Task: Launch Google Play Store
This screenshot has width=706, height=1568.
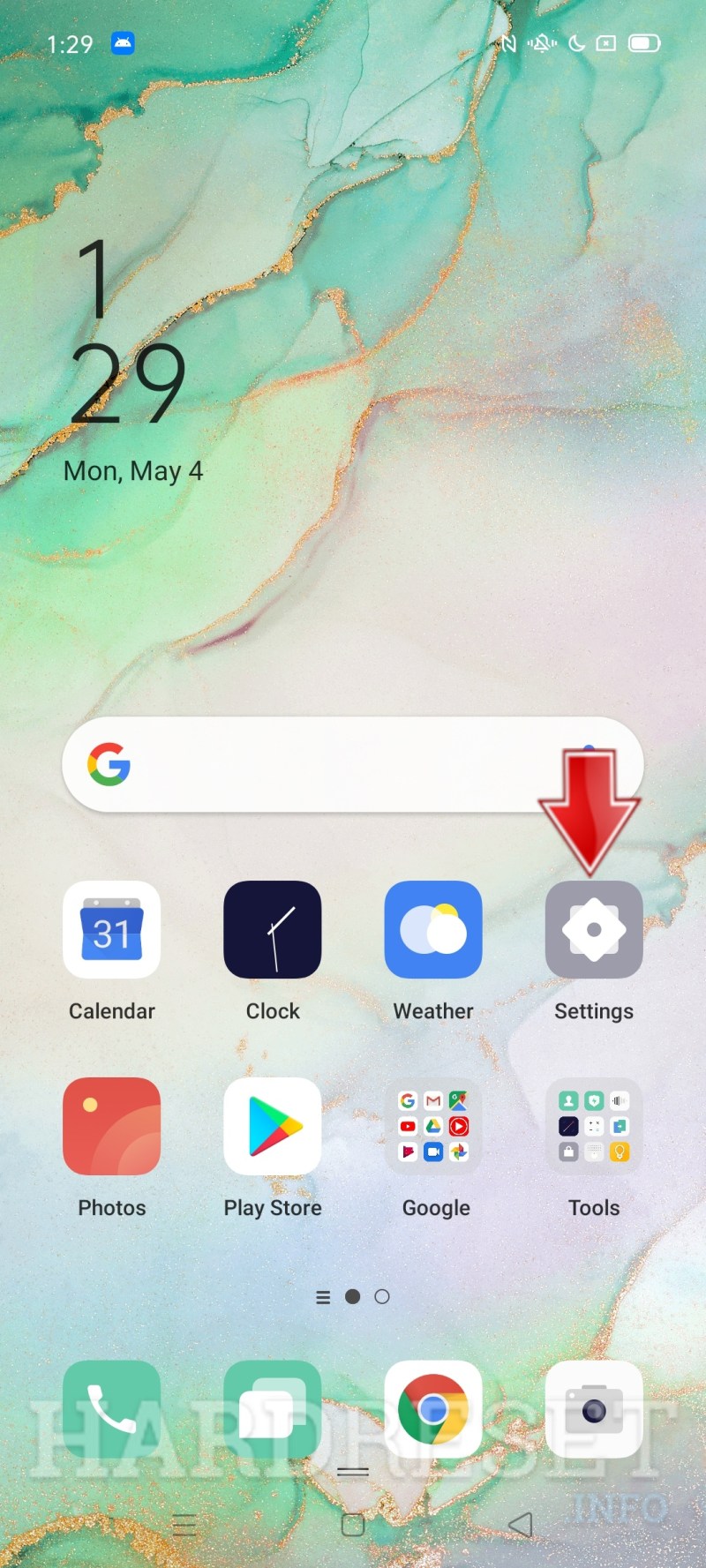Action: coord(273,1127)
